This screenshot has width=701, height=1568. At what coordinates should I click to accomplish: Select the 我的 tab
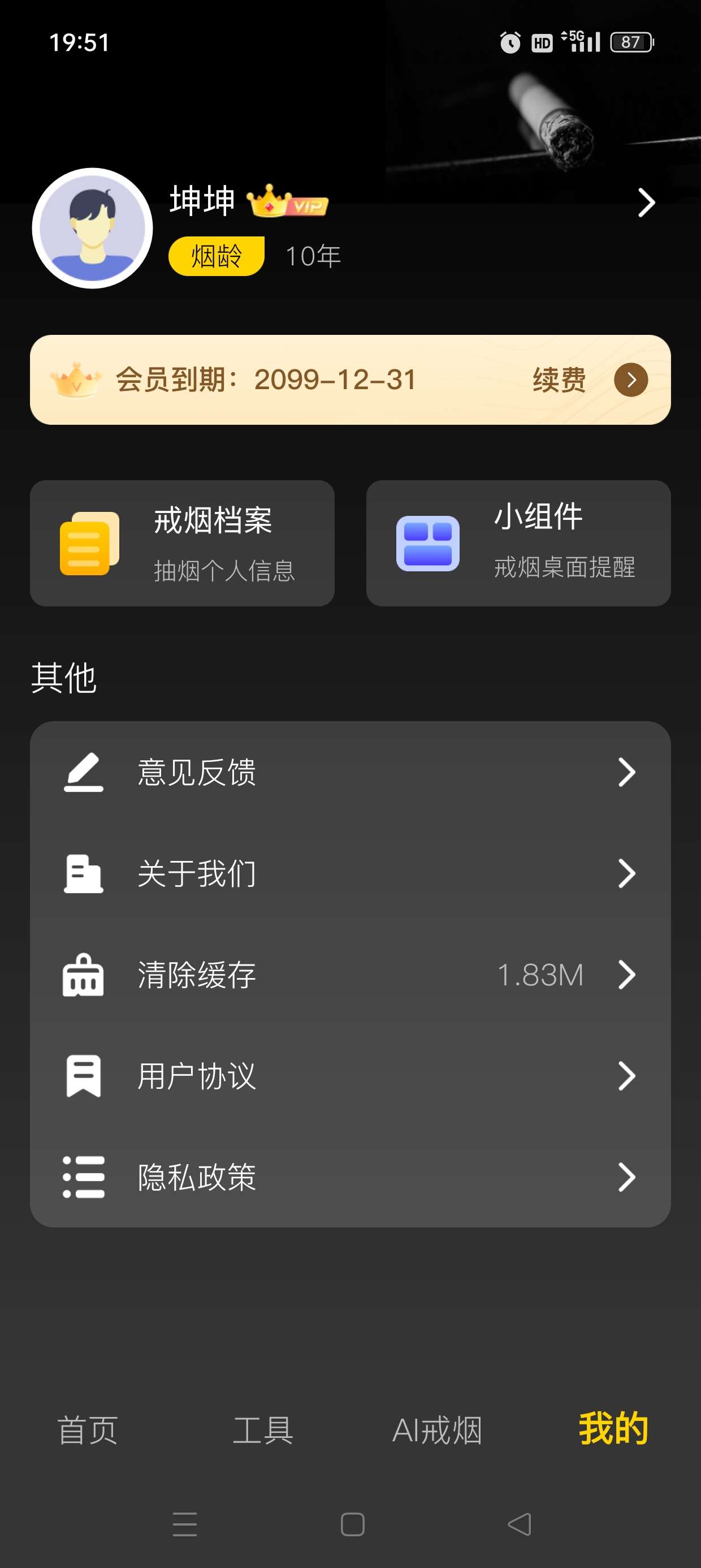tap(613, 1429)
